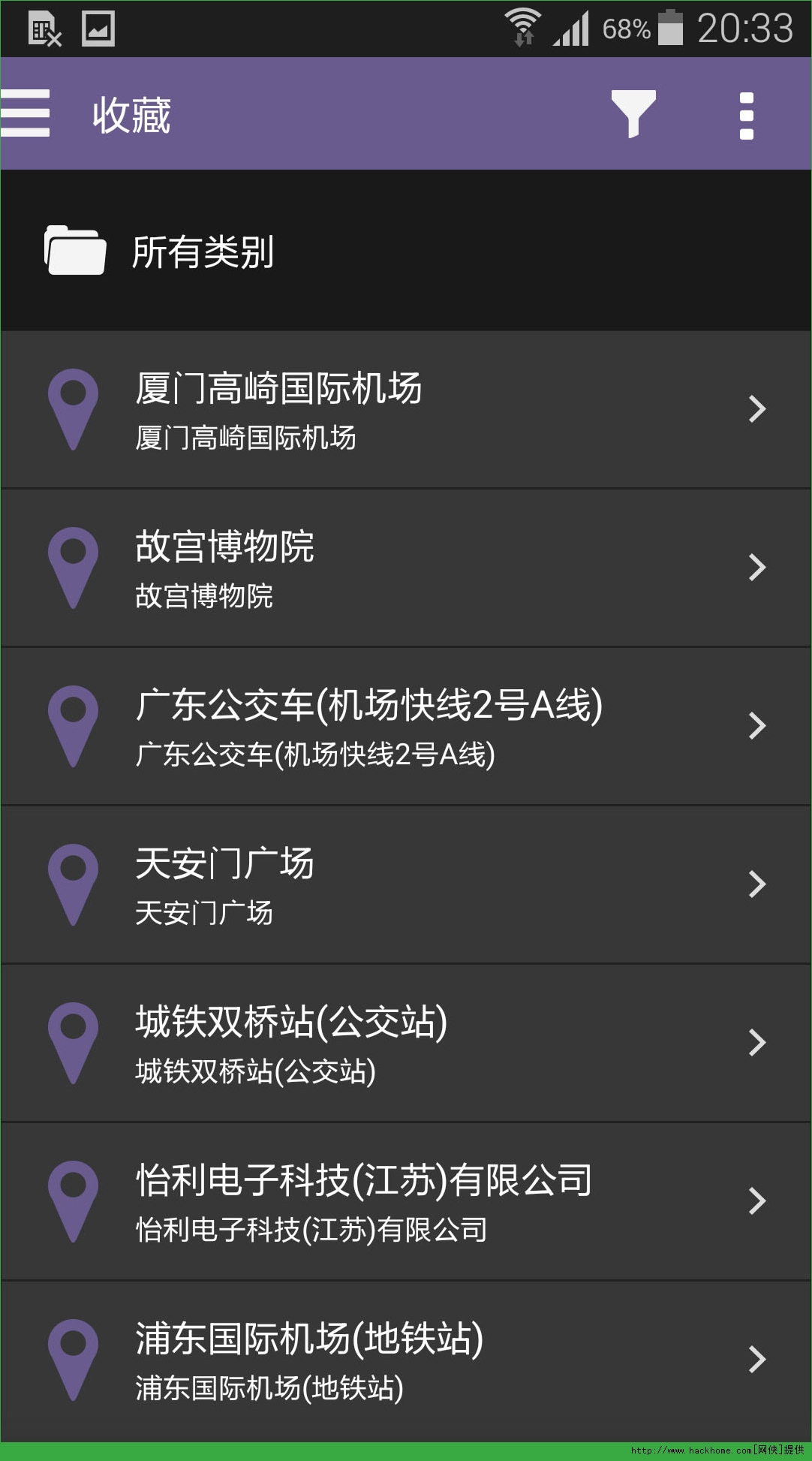Open 怡利电子科技(江苏)有限公司 entry
This screenshot has height=1461, width=812.
pyautogui.click(x=405, y=1202)
